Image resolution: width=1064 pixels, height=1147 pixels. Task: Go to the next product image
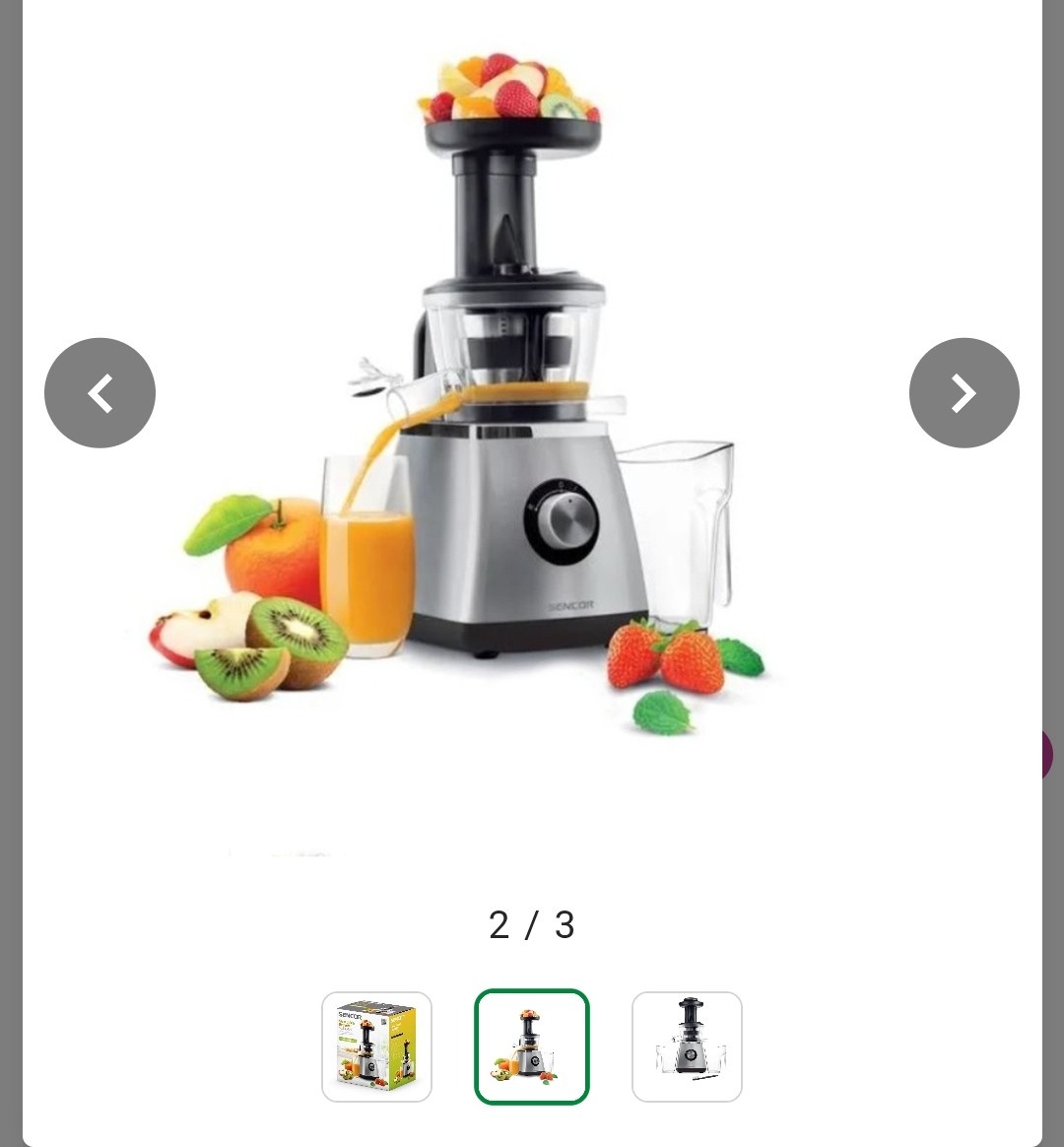coord(964,393)
